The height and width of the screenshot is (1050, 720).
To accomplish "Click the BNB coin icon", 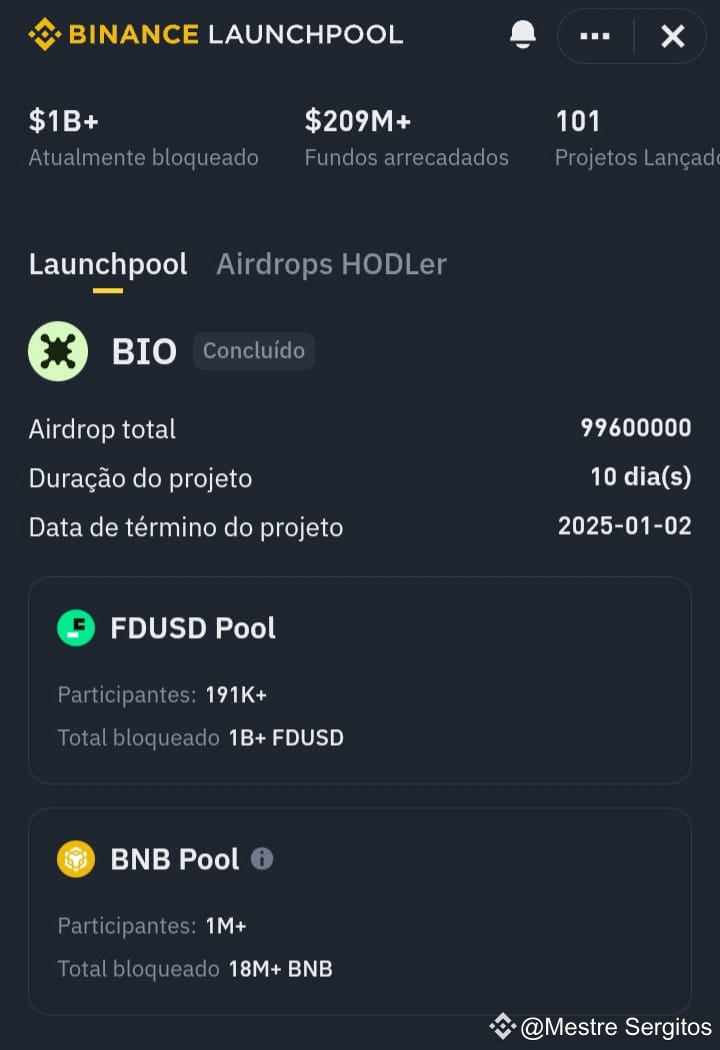I will [76, 858].
